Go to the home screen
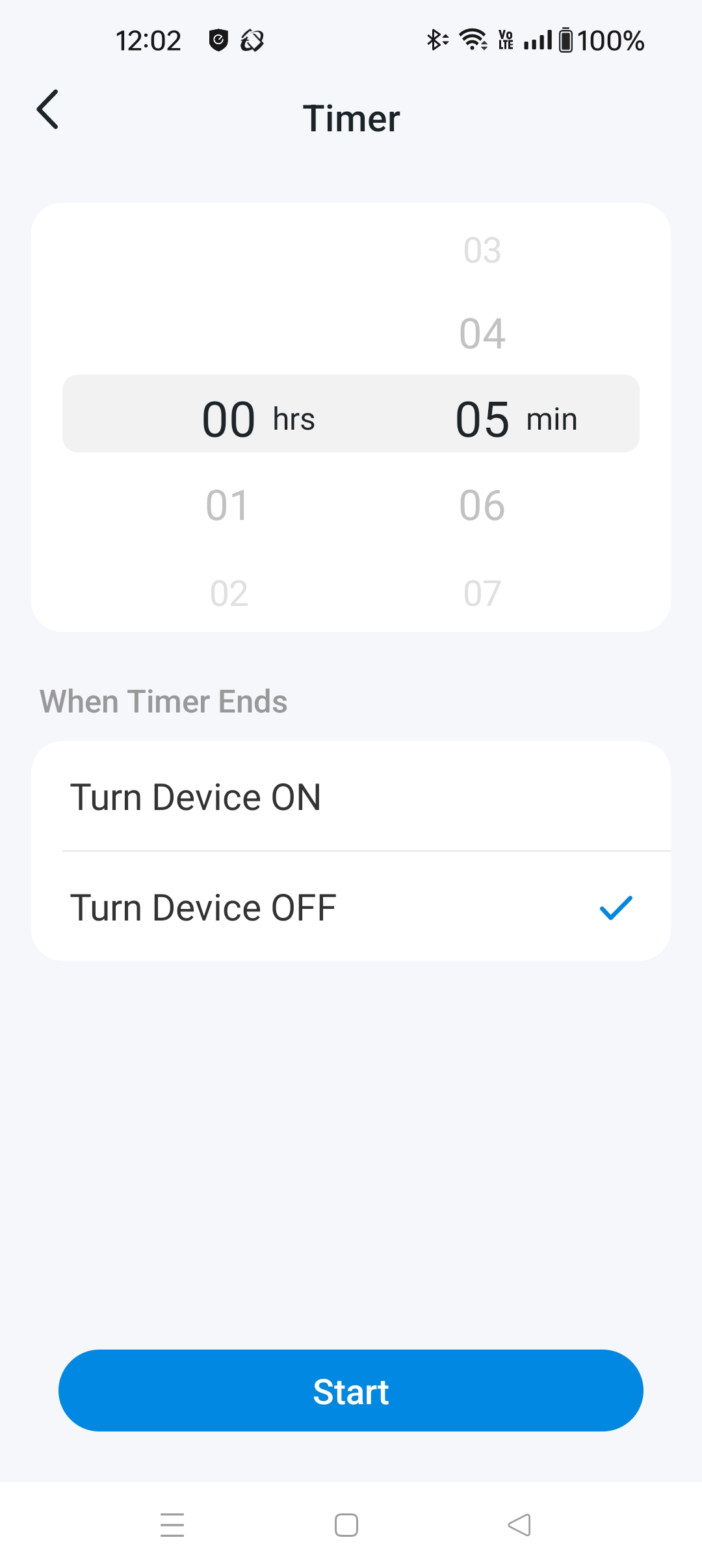702x1568 pixels. pyautogui.click(x=346, y=1524)
